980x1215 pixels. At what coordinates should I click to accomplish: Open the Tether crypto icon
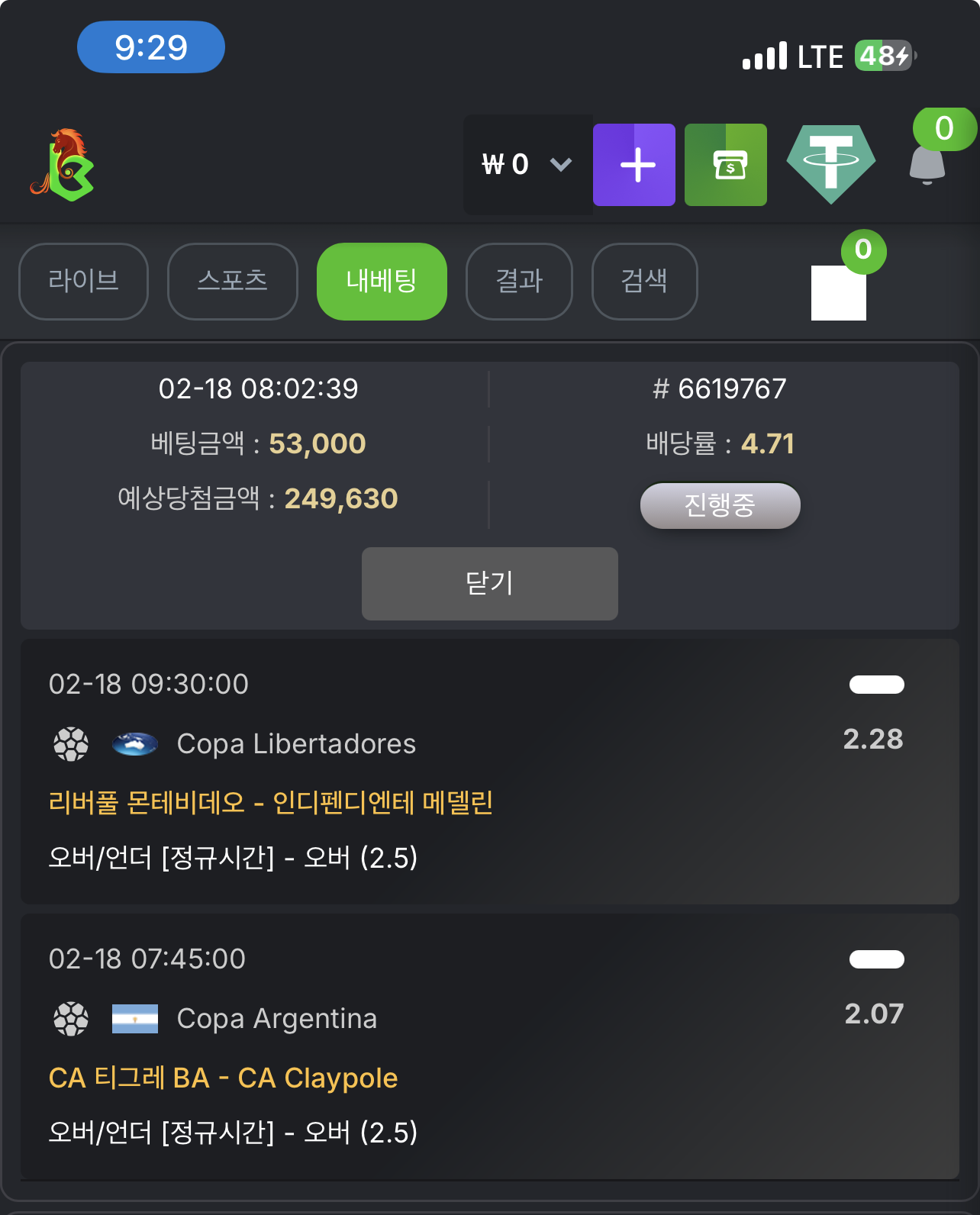831,163
